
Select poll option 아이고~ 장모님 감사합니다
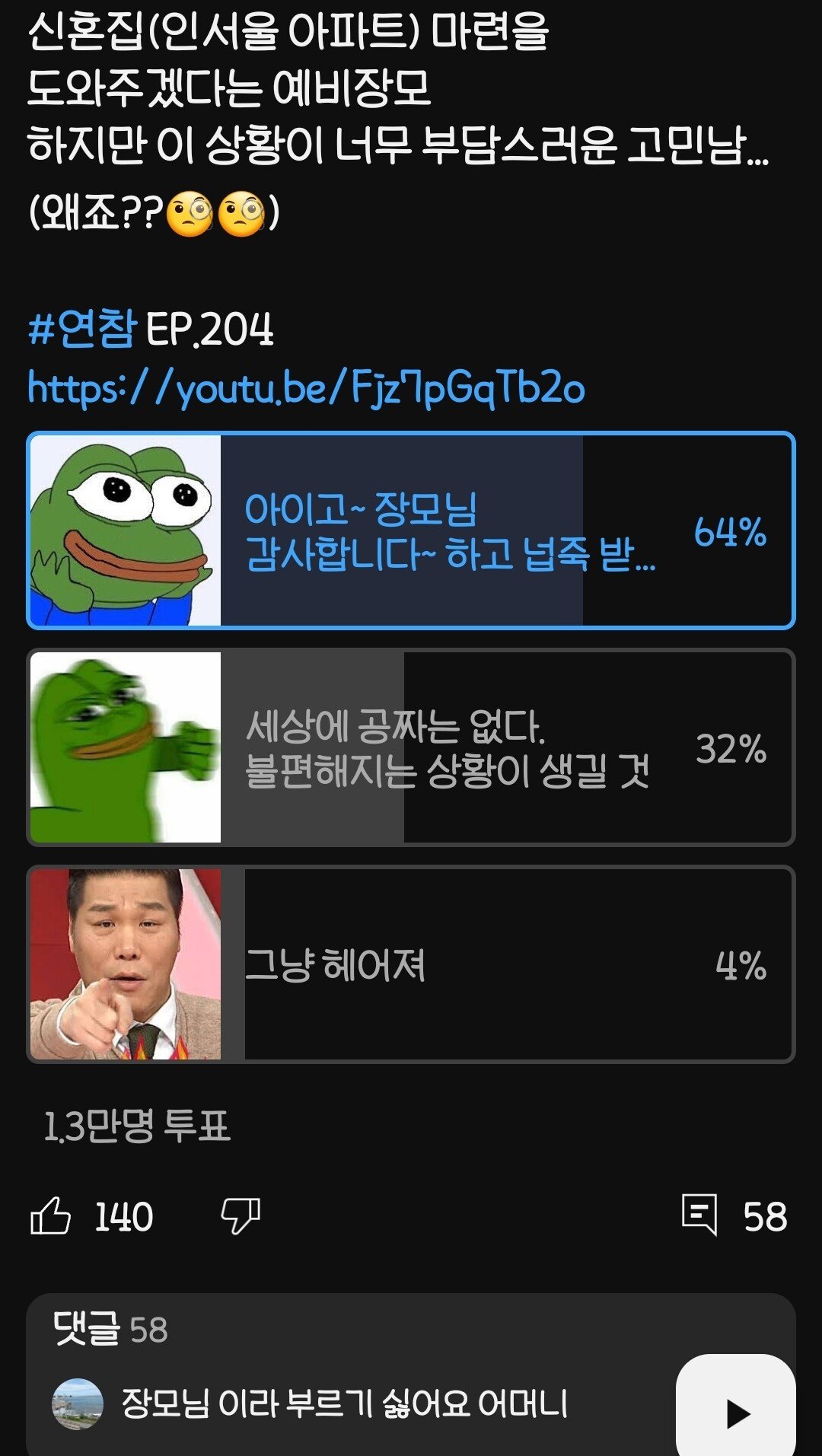[x=411, y=530]
